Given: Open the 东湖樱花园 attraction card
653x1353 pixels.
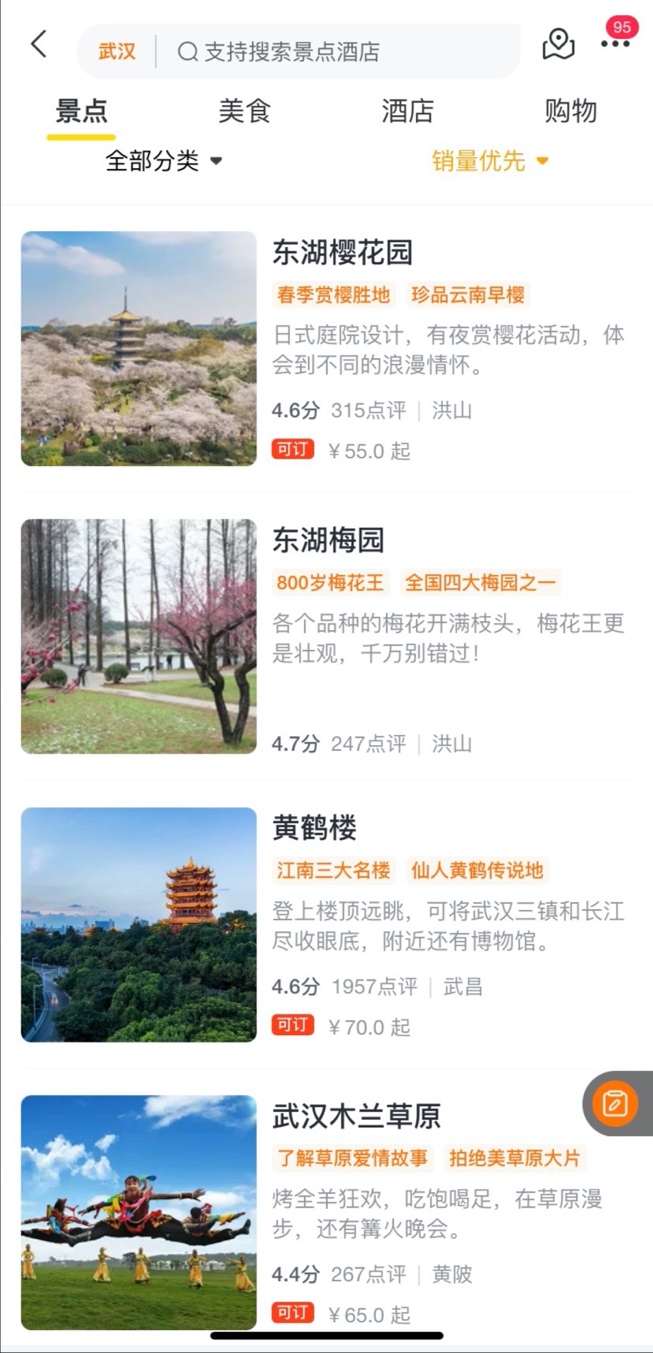Looking at the screenshot, I should 343,252.
